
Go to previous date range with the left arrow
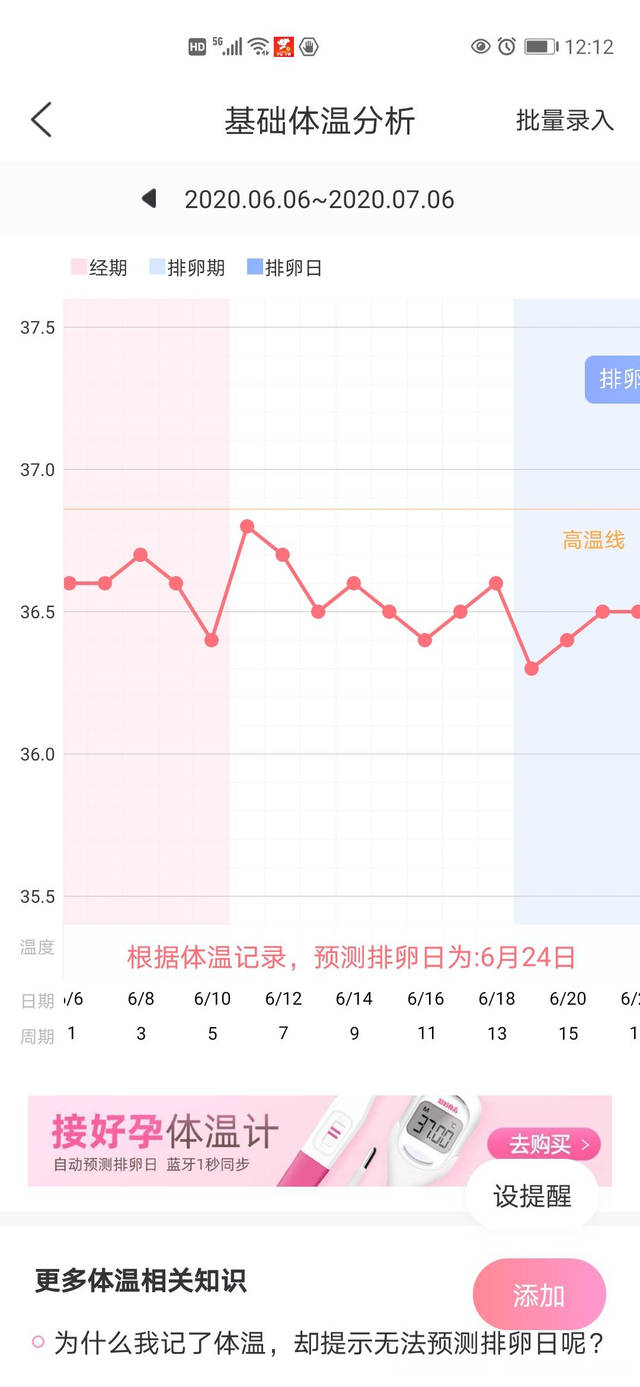(x=149, y=199)
